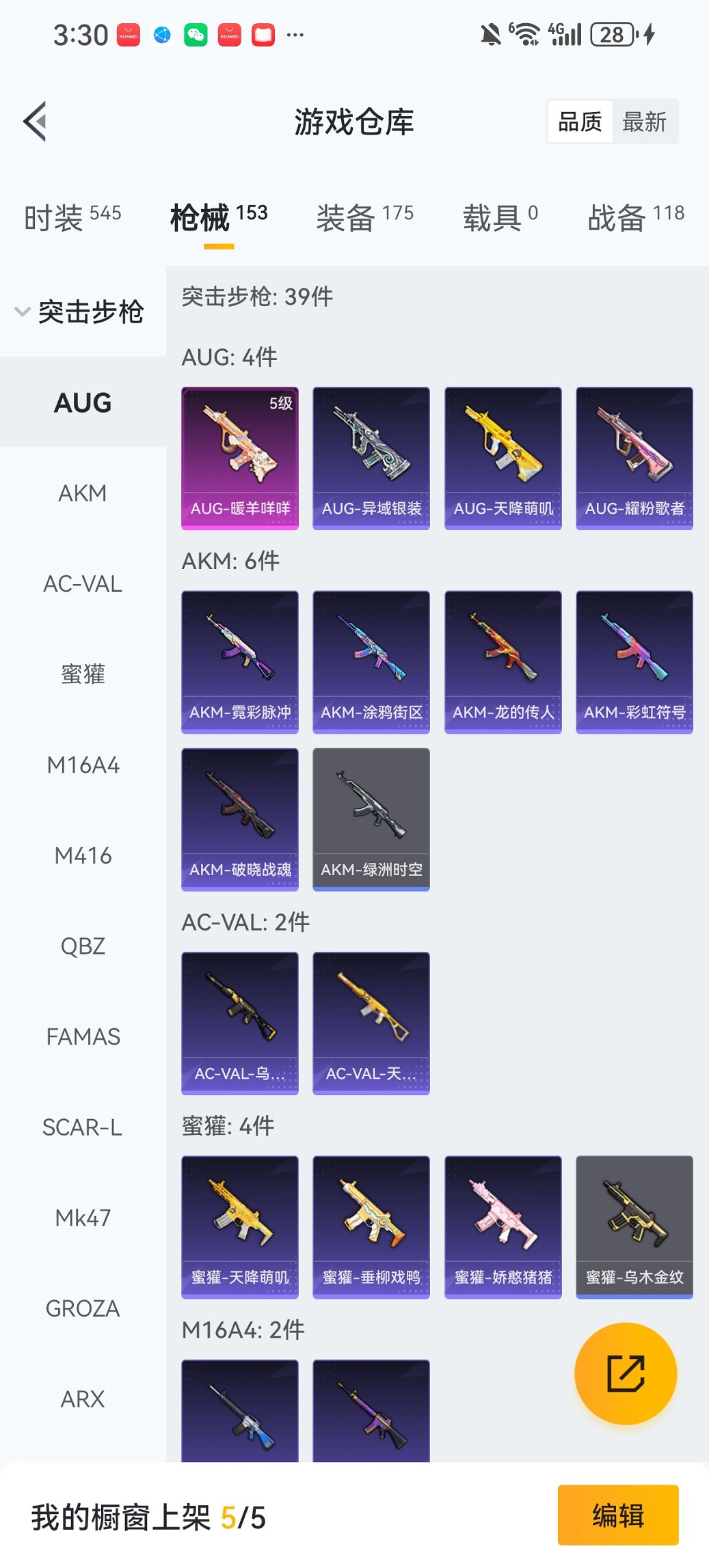The width and height of the screenshot is (709, 1568).
Task: Go back from 游戏仓库
Action: click(36, 122)
